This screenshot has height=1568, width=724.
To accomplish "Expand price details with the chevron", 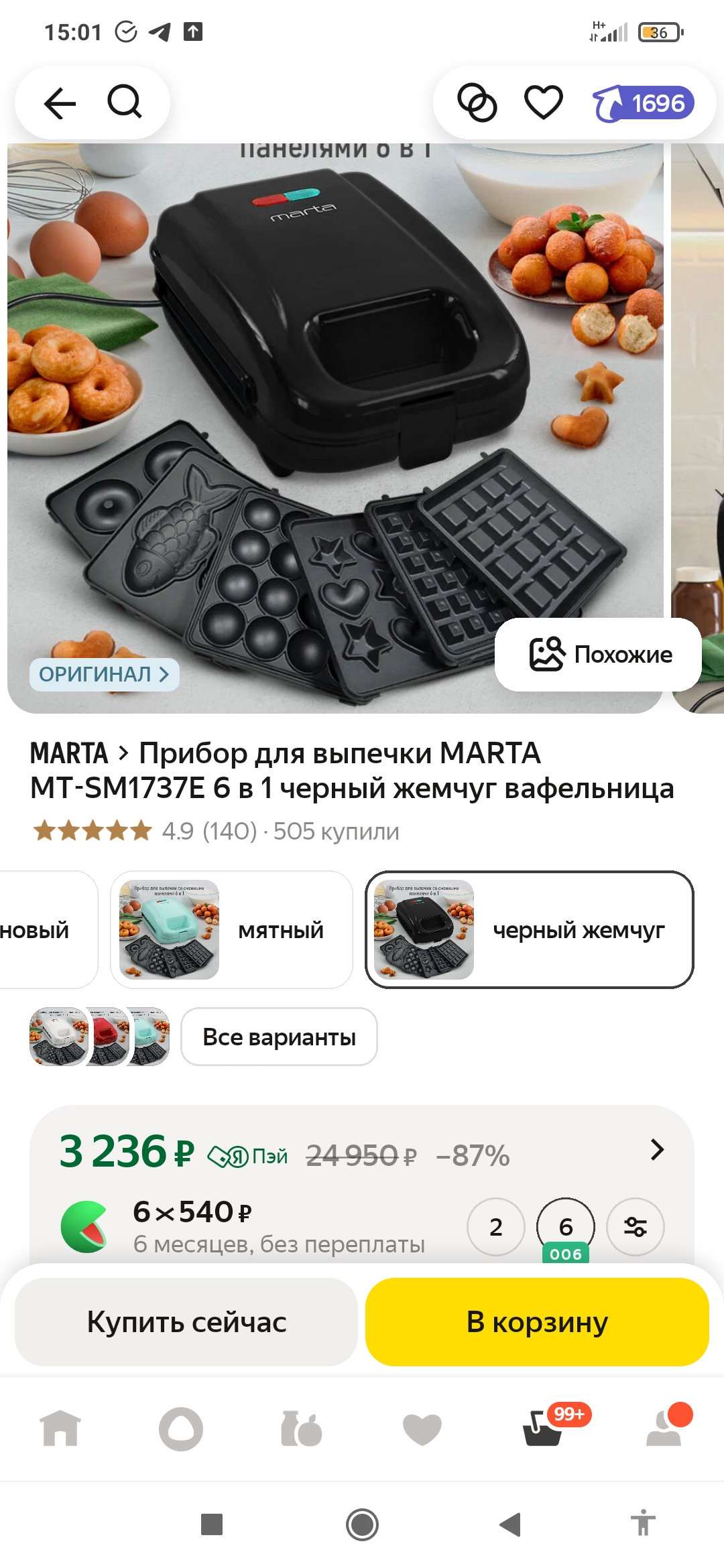I will click(657, 1150).
